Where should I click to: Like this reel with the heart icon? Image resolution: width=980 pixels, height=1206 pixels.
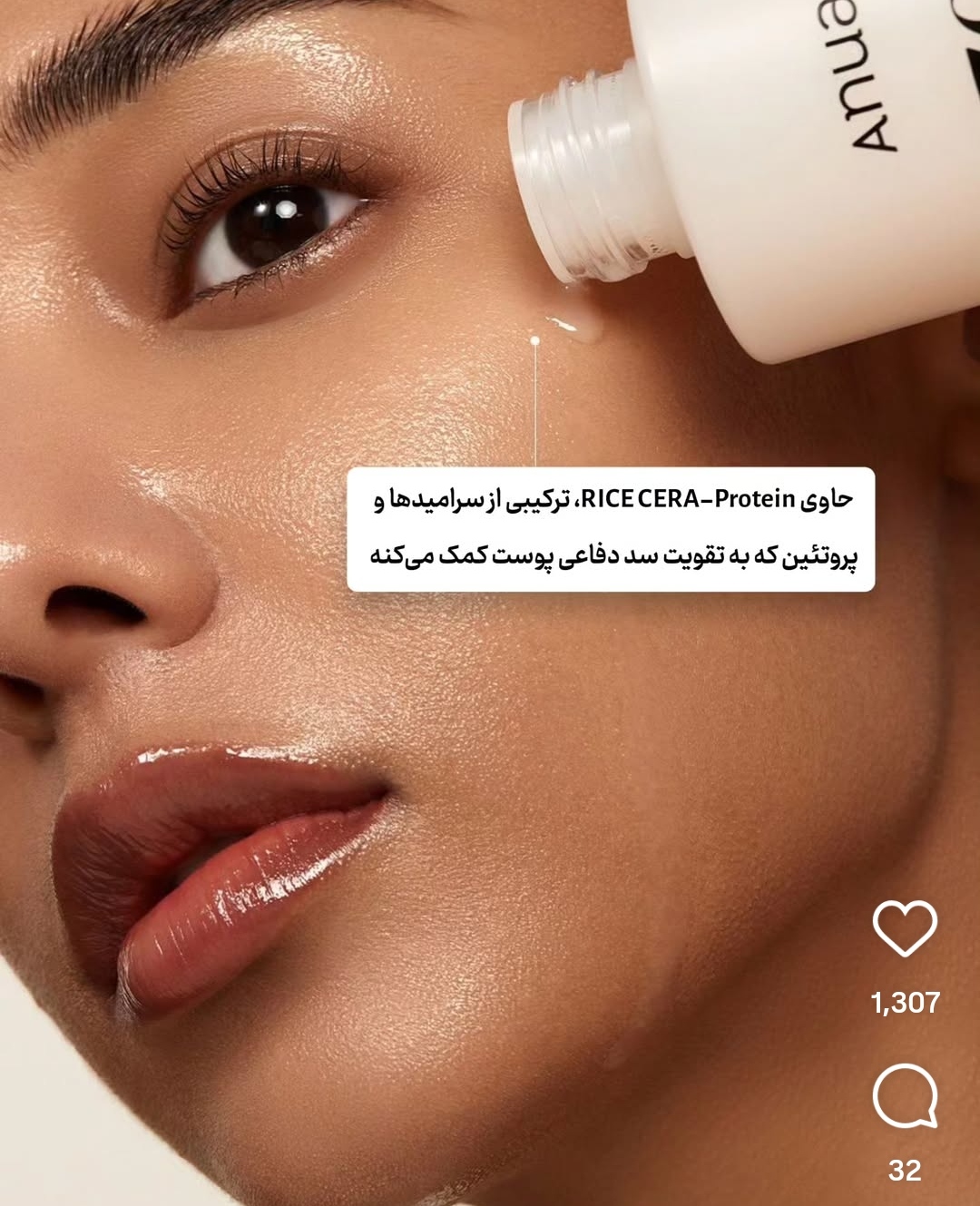(x=904, y=928)
